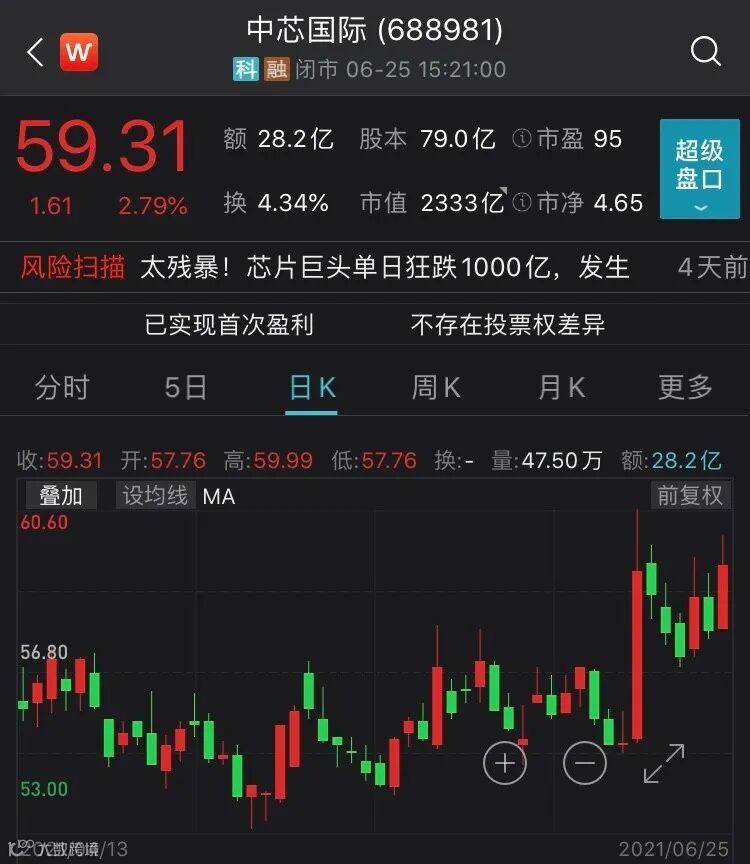Change the 前复权 adjustment option
Image resolution: width=750 pixels, height=864 pixels.
pos(689,496)
